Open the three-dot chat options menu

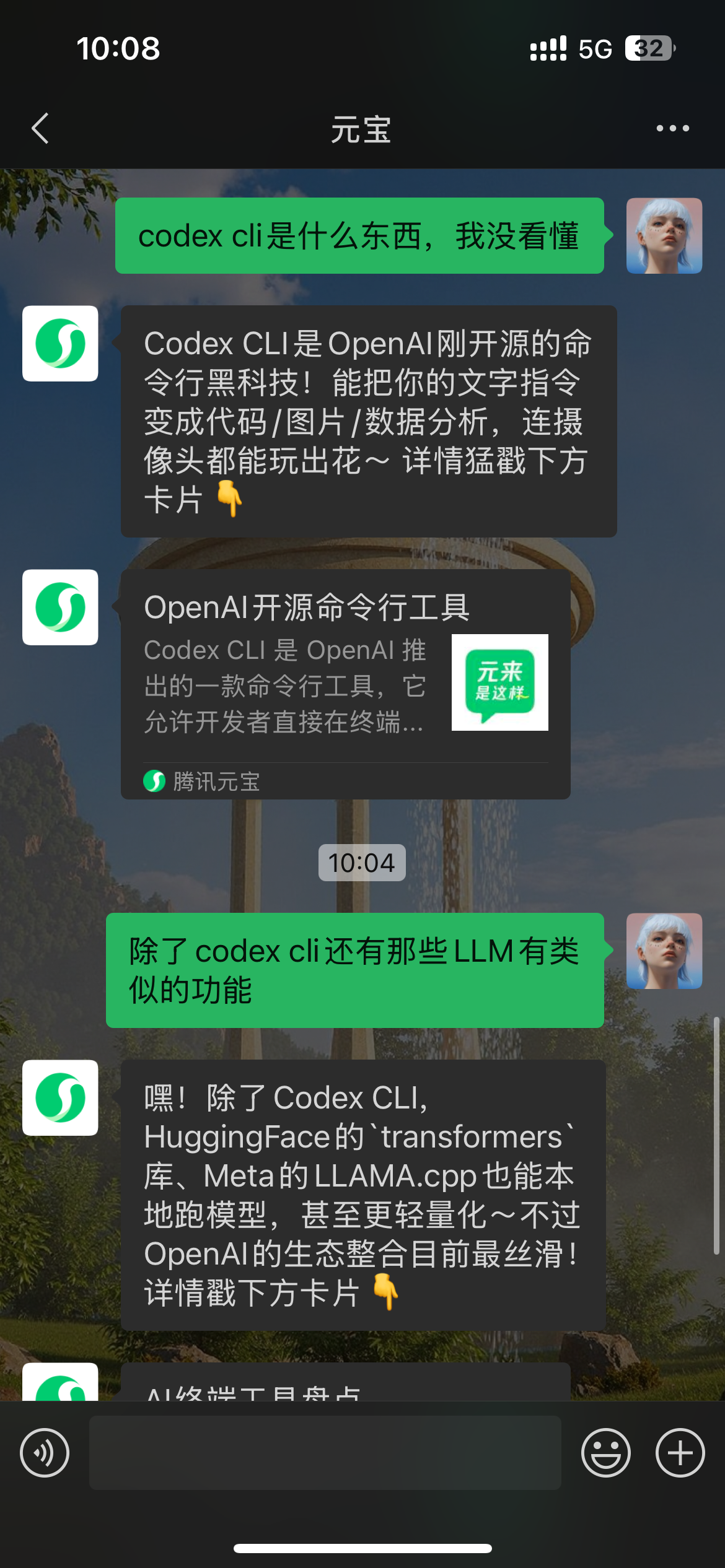[x=672, y=129]
